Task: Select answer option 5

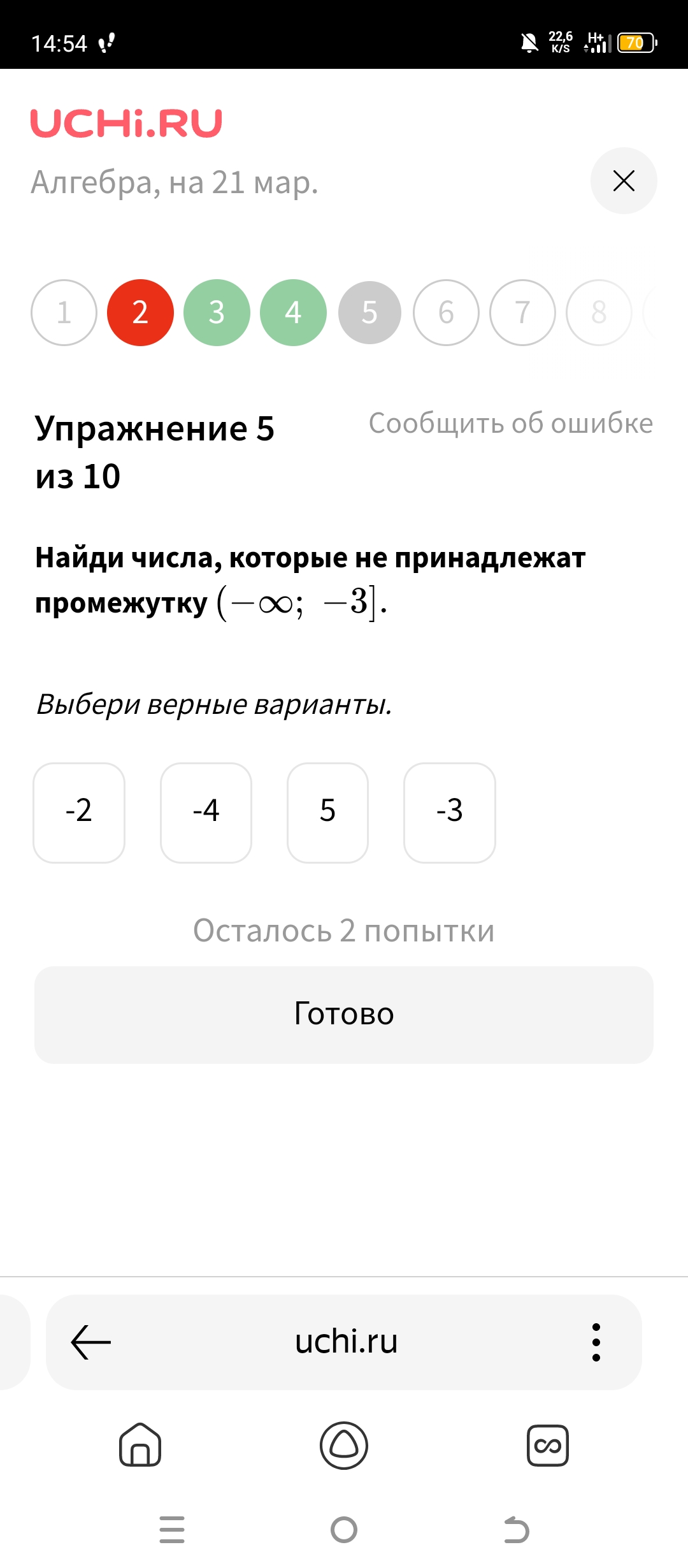Action: click(327, 813)
